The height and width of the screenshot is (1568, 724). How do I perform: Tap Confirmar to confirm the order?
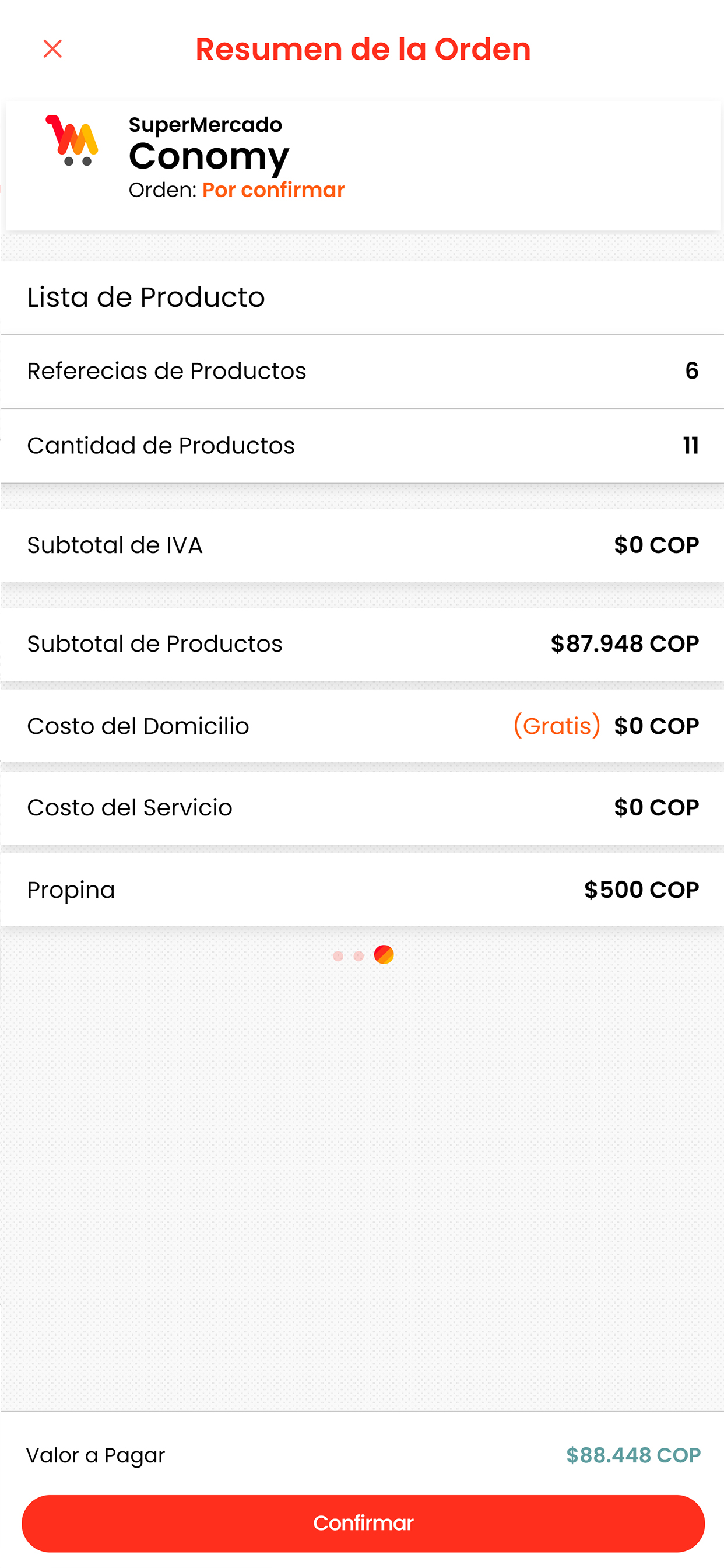pos(363,1523)
